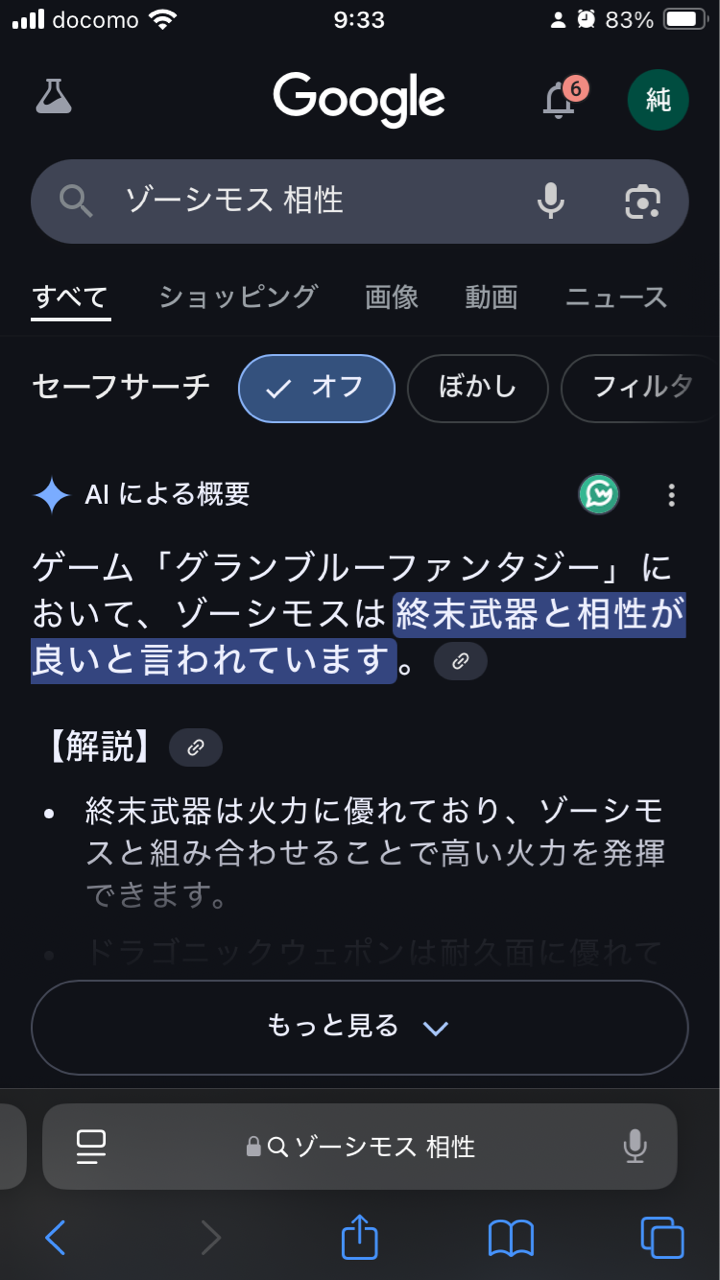Select the オフ SafeSearch chip
The height and width of the screenshot is (1280, 720).
tap(316, 388)
